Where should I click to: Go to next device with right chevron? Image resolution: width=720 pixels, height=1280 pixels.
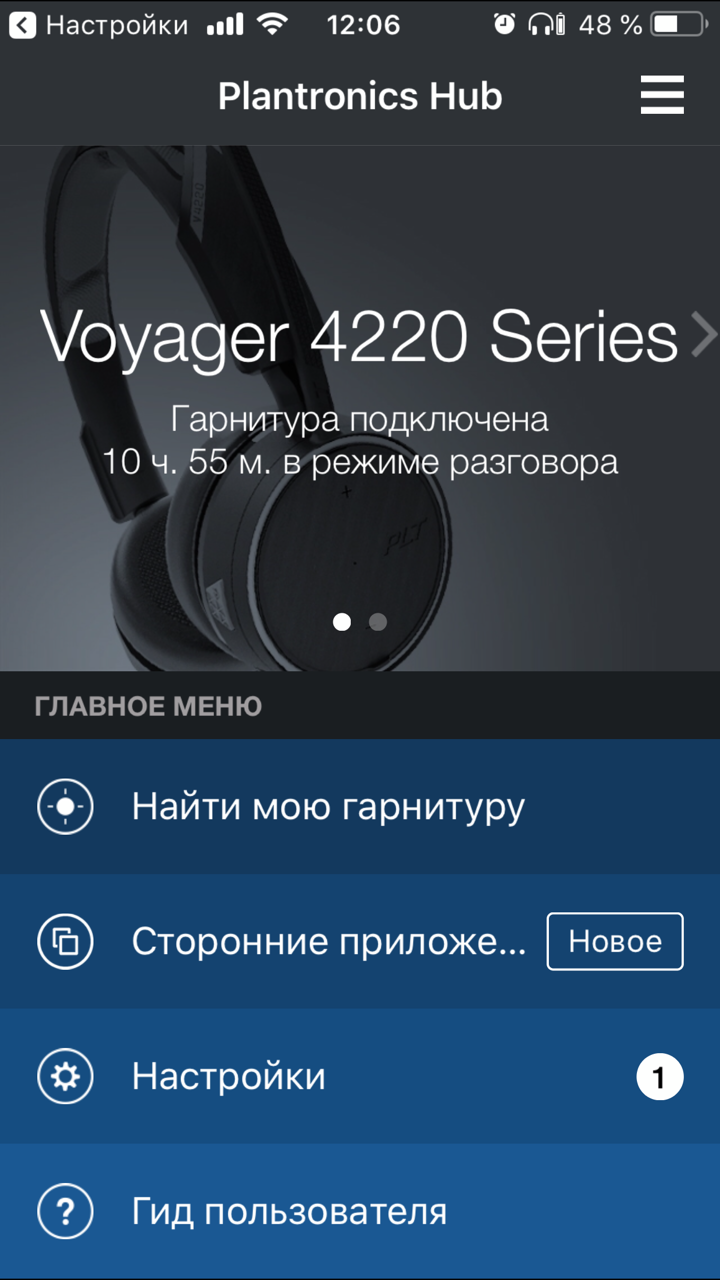pyautogui.click(x=704, y=334)
